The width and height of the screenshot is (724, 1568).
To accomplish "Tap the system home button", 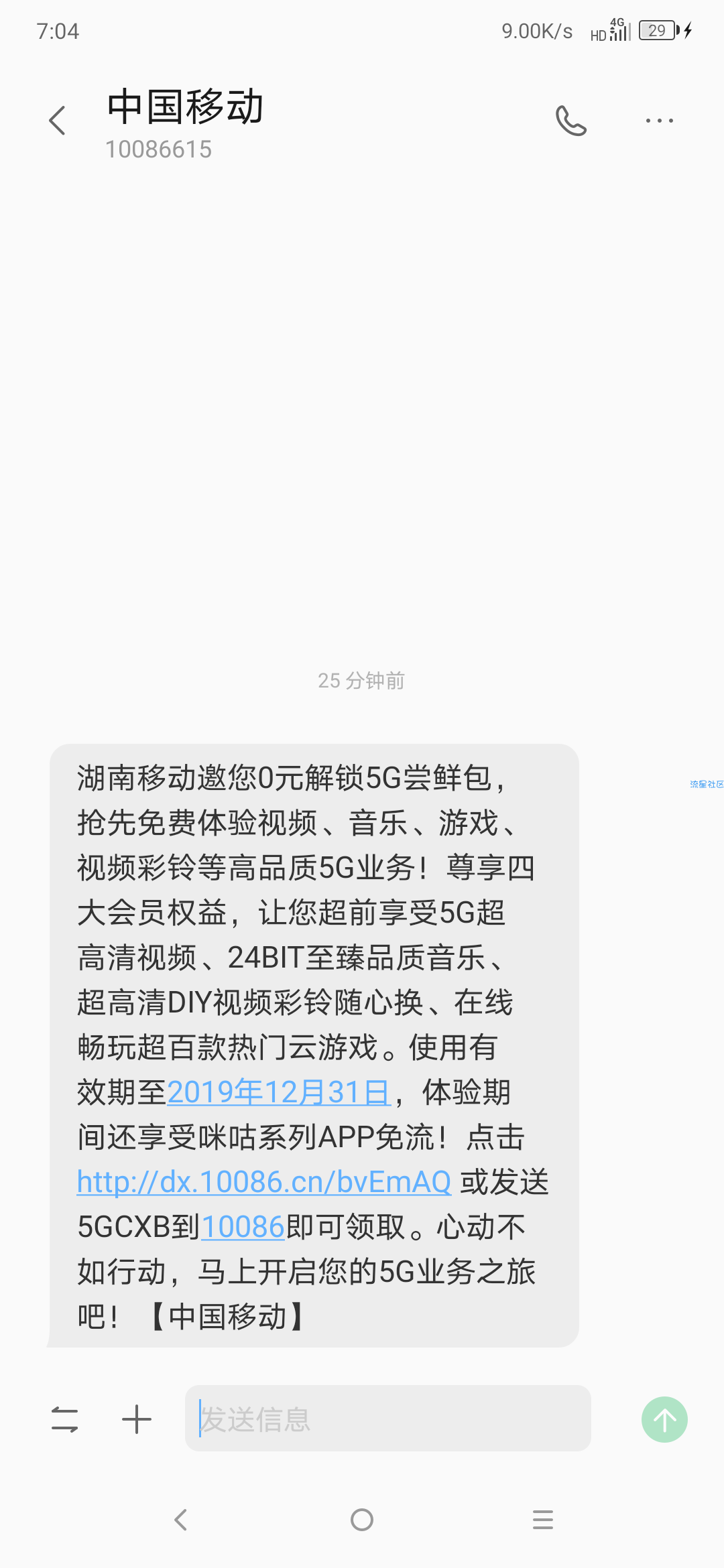I will (362, 1520).
